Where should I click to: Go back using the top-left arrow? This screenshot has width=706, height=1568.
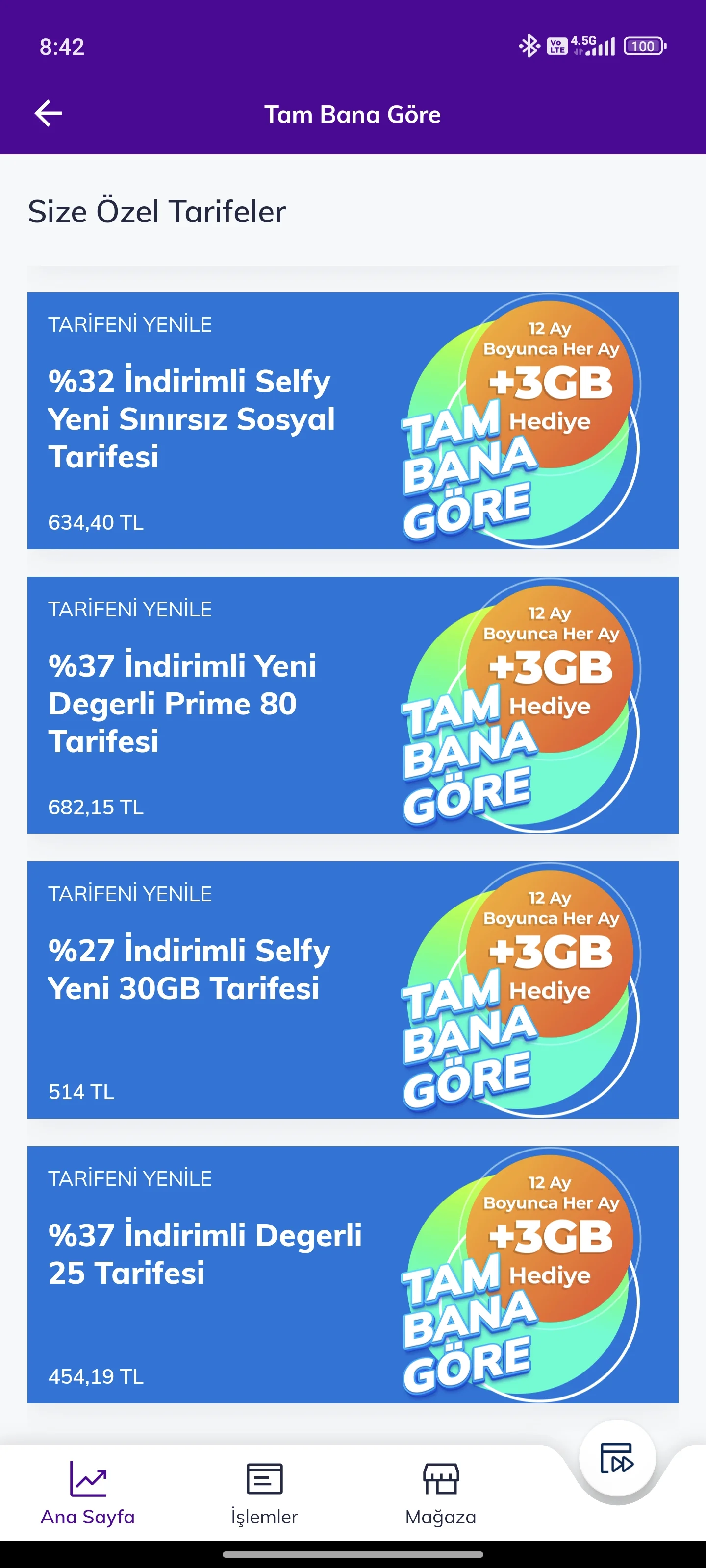pyautogui.click(x=48, y=113)
